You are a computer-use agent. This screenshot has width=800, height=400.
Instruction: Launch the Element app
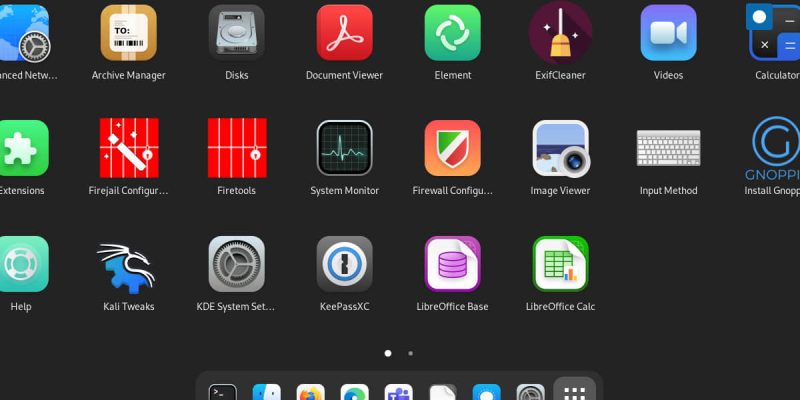tap(453, 33)
